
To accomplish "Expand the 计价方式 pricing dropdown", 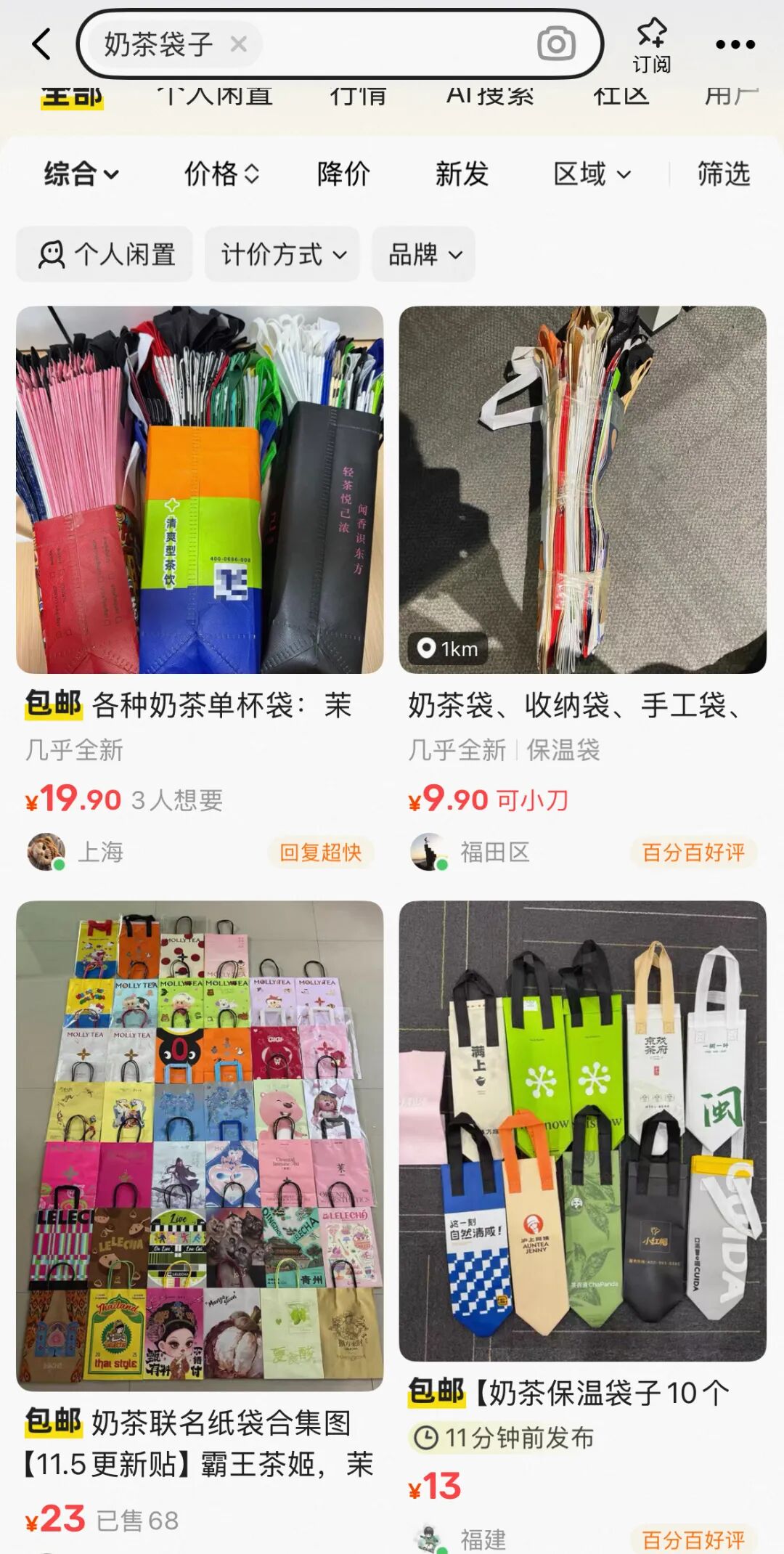I will tap(283, 254).
